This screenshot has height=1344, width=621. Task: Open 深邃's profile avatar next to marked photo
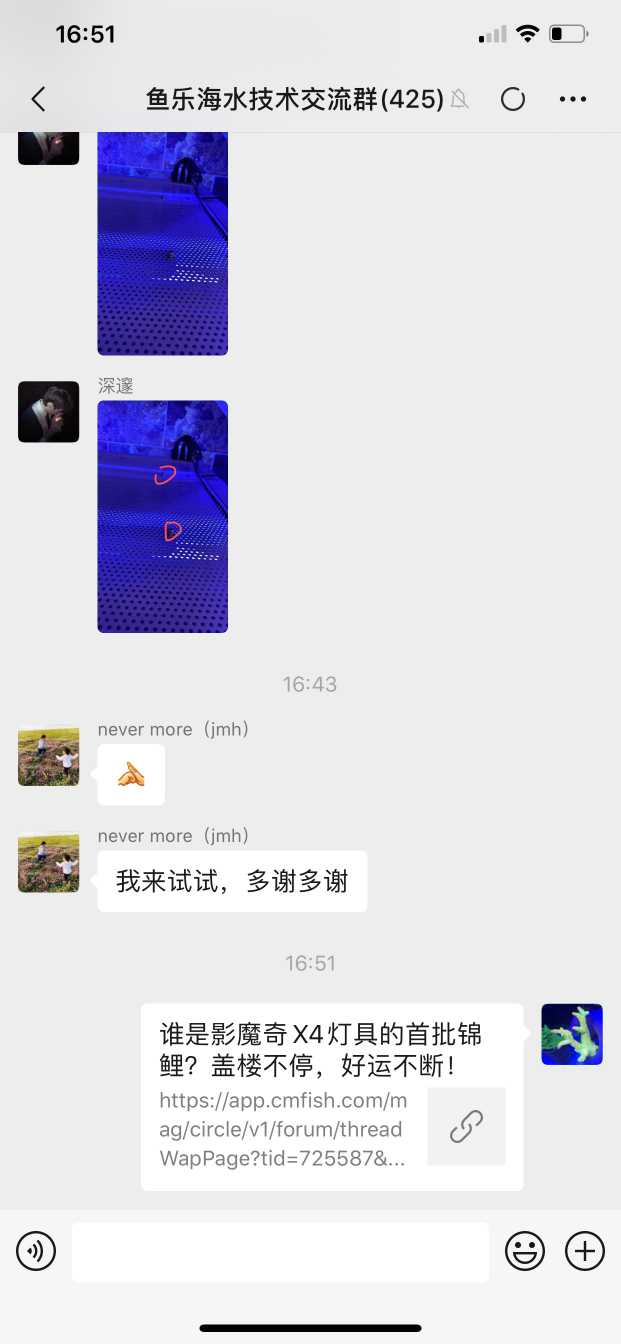coord(48,411)
